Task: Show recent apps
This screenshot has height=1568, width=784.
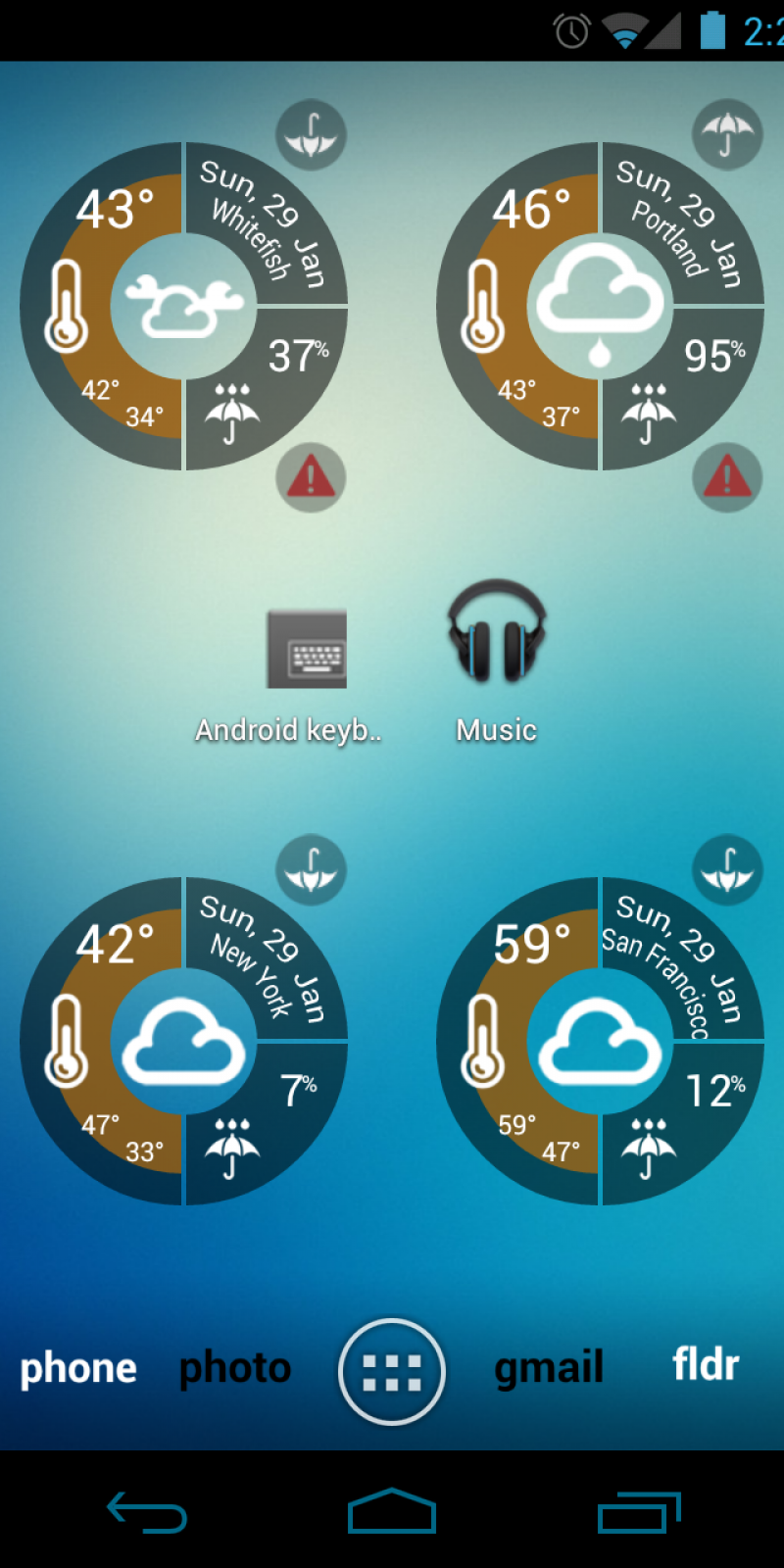Action: click(639, 1511)
